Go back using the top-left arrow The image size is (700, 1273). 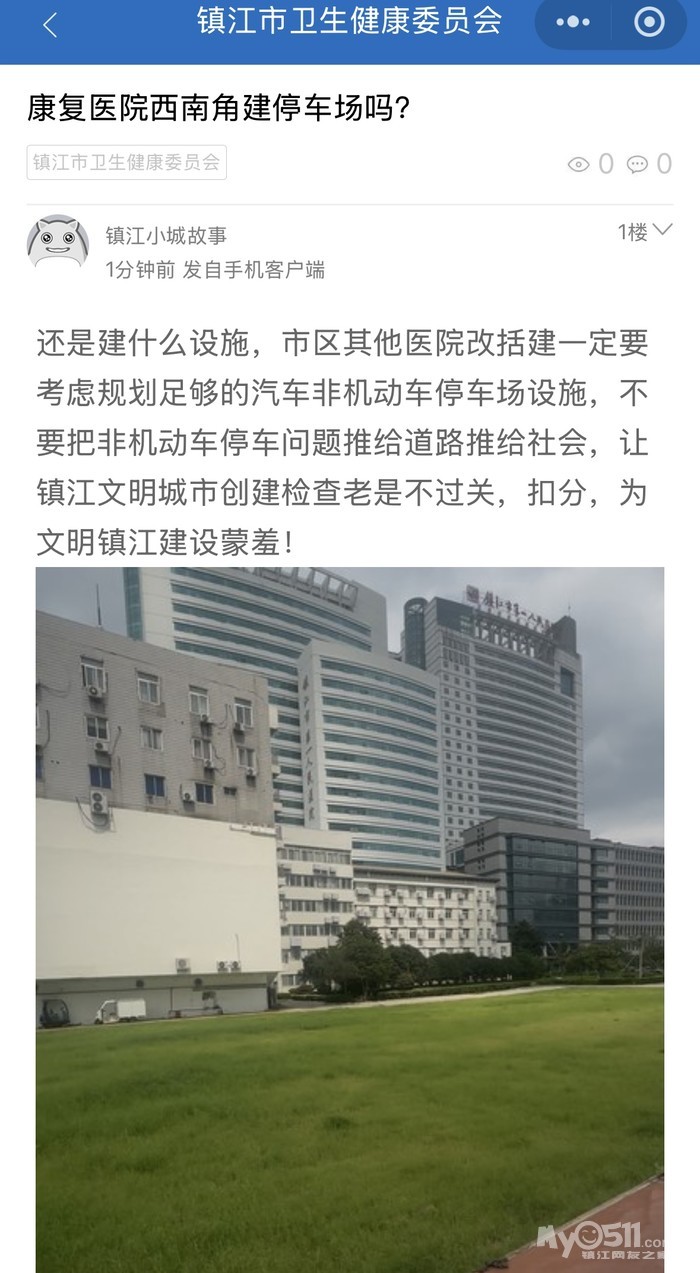[50, 25]
